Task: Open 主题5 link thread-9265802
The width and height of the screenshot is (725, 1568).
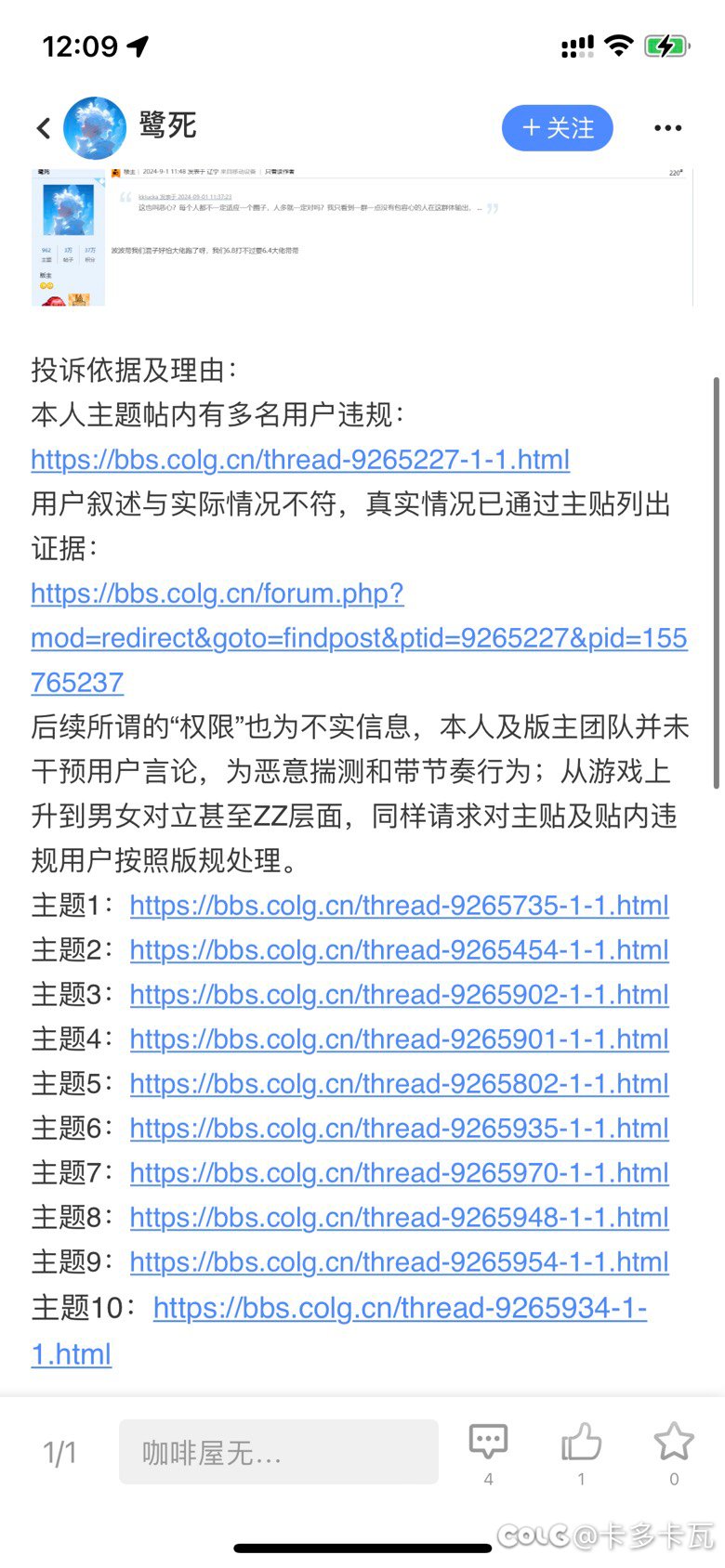Action: 400,1084
